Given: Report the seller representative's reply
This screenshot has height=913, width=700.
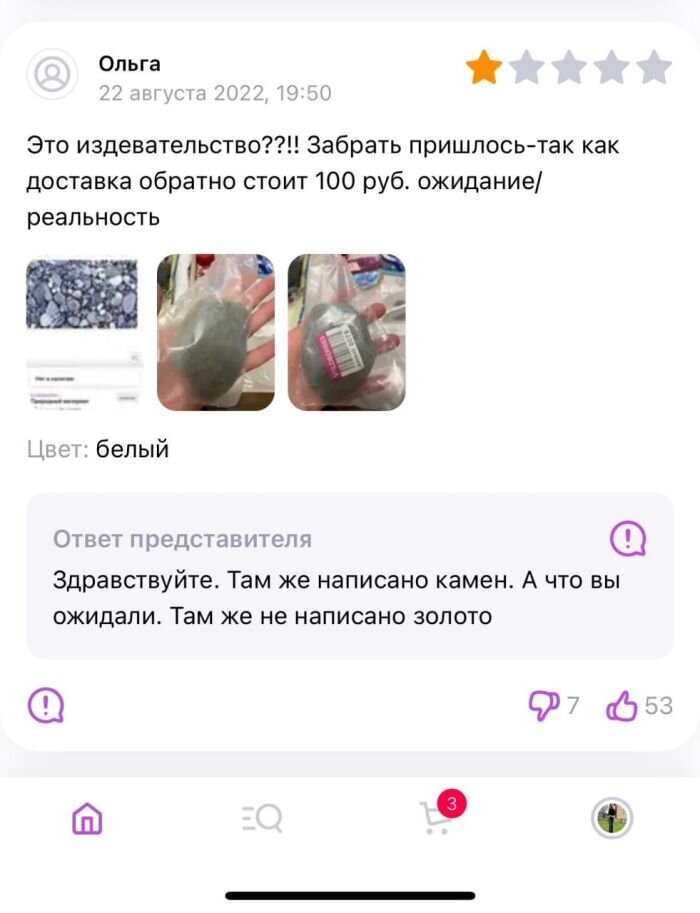Looking at the screenshot, I should point(628,539).
